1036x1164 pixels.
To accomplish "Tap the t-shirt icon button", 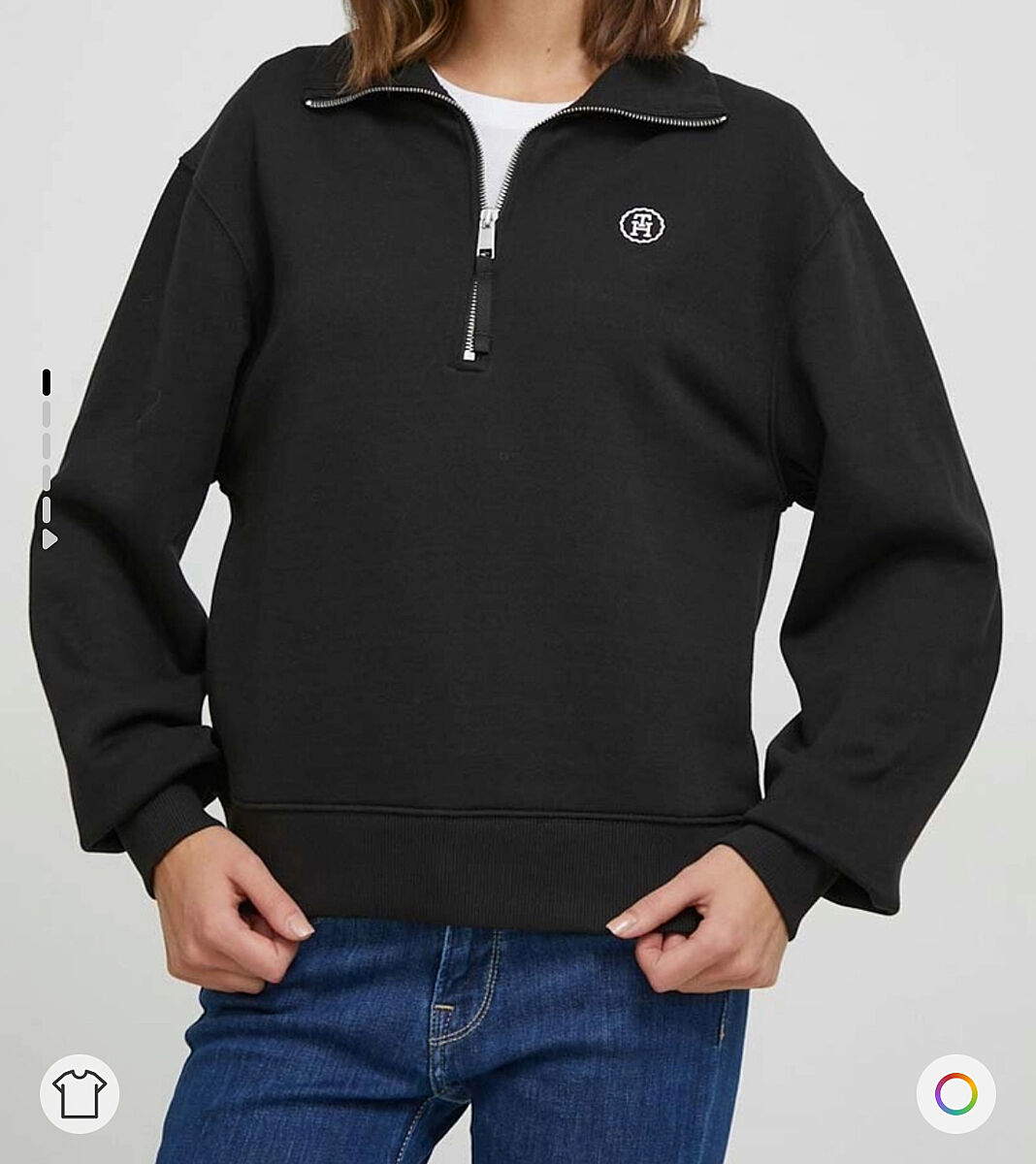I will pyautogui.click(x=80, y=1094).
